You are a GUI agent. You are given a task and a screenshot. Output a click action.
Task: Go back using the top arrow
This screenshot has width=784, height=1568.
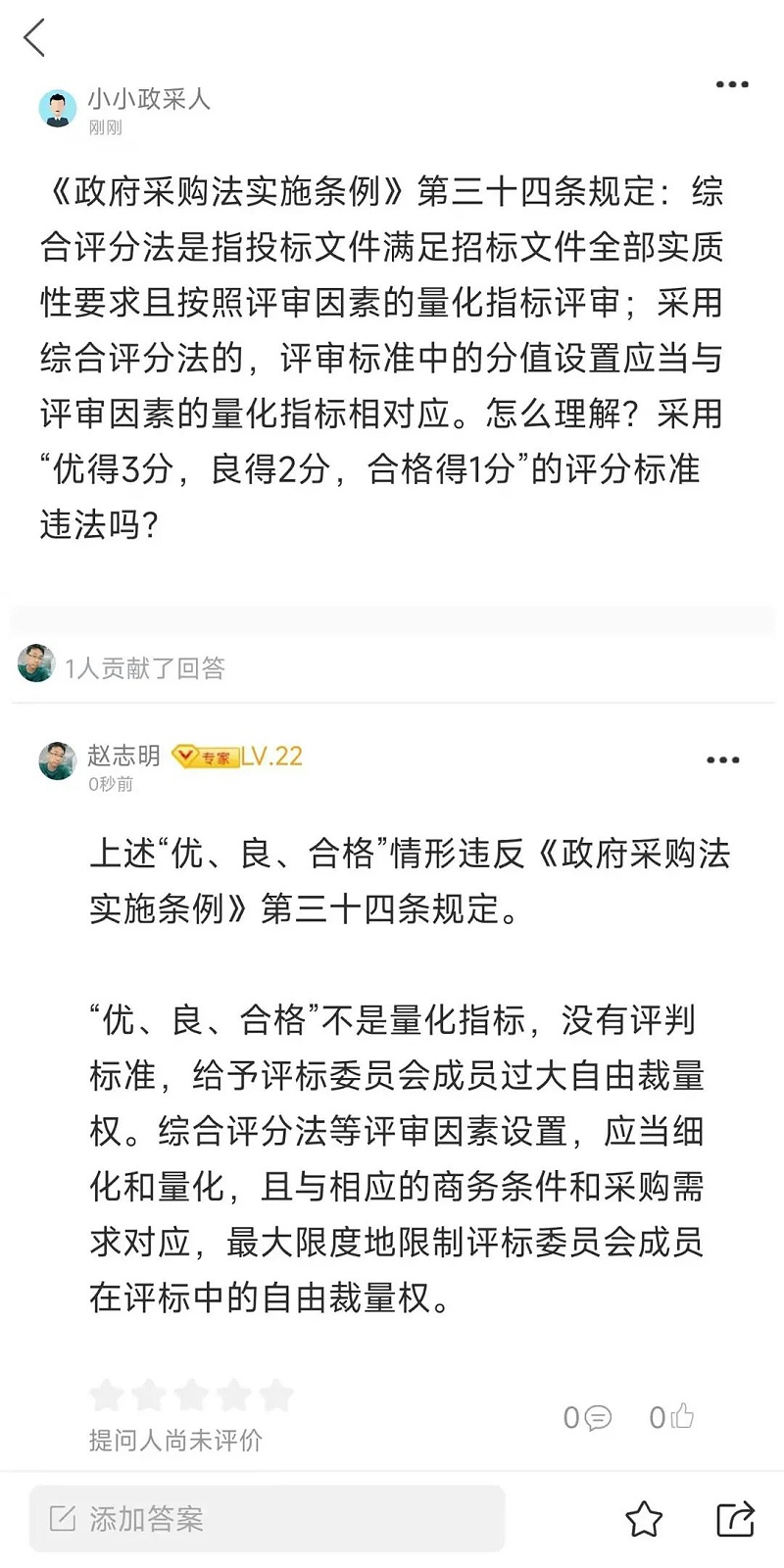tap(34, 38)
